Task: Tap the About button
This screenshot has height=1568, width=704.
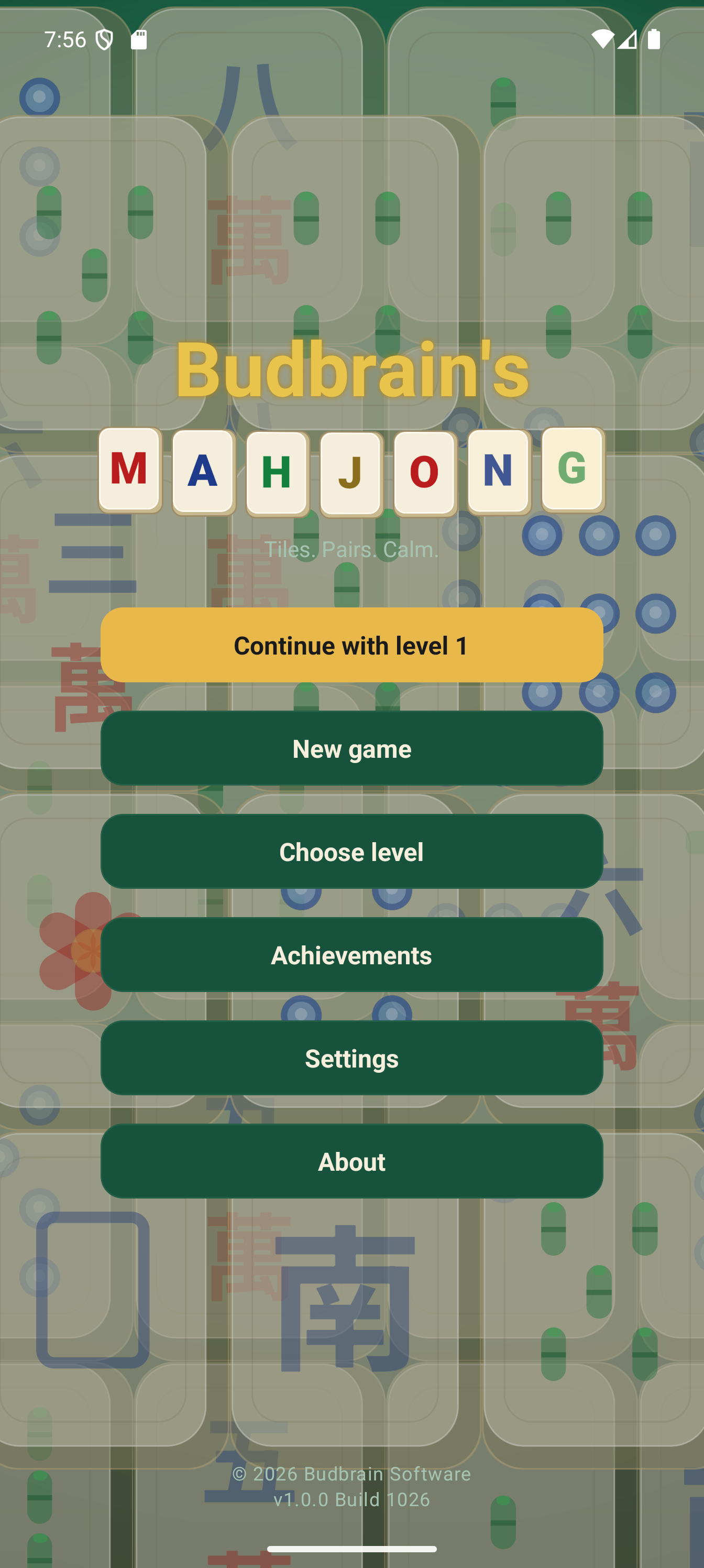Action: pos(351,1161)
